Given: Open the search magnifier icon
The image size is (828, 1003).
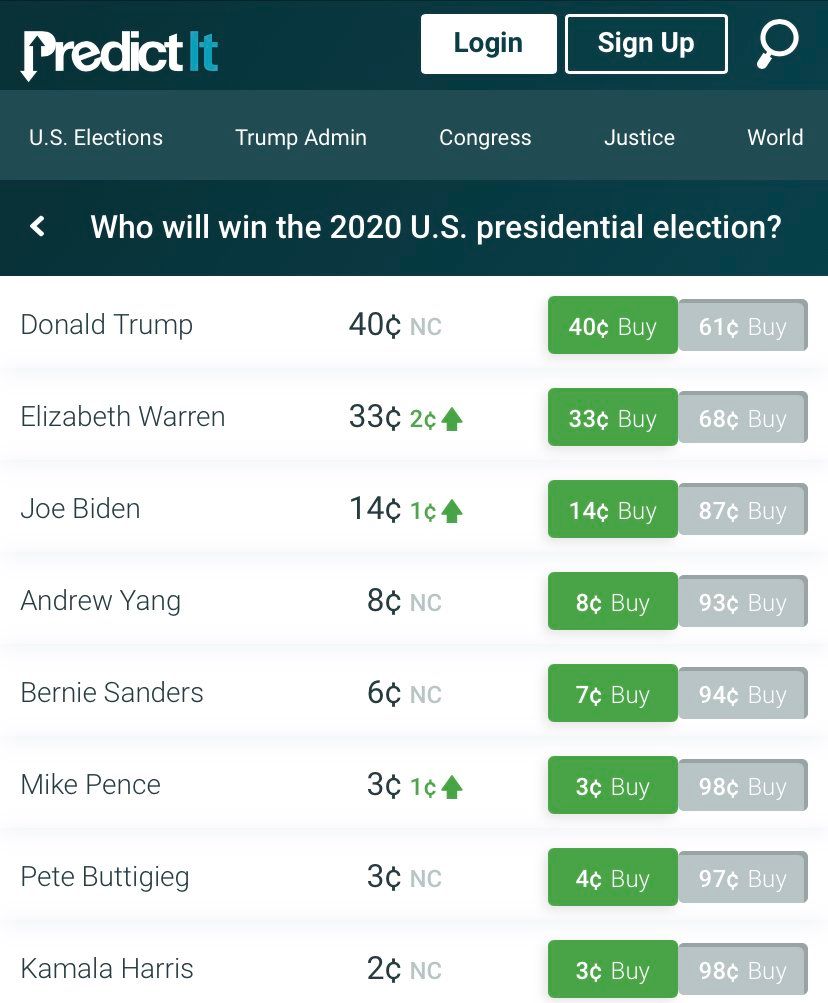Looking at the screenshot, I should tap(777, 45).
